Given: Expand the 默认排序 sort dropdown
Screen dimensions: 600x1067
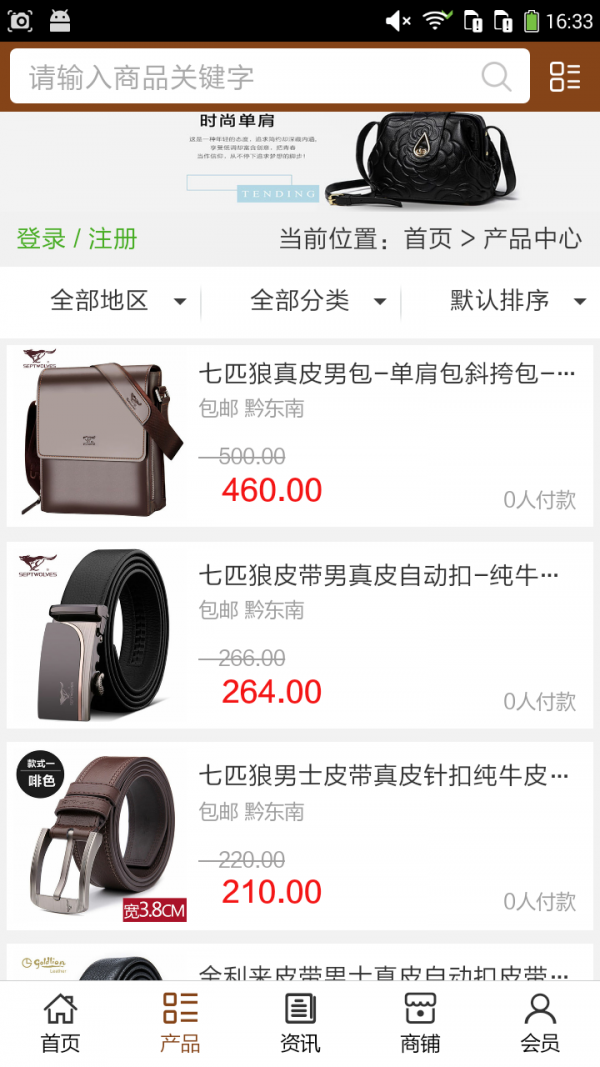Looking at the screenshot, I should (517, 300).
